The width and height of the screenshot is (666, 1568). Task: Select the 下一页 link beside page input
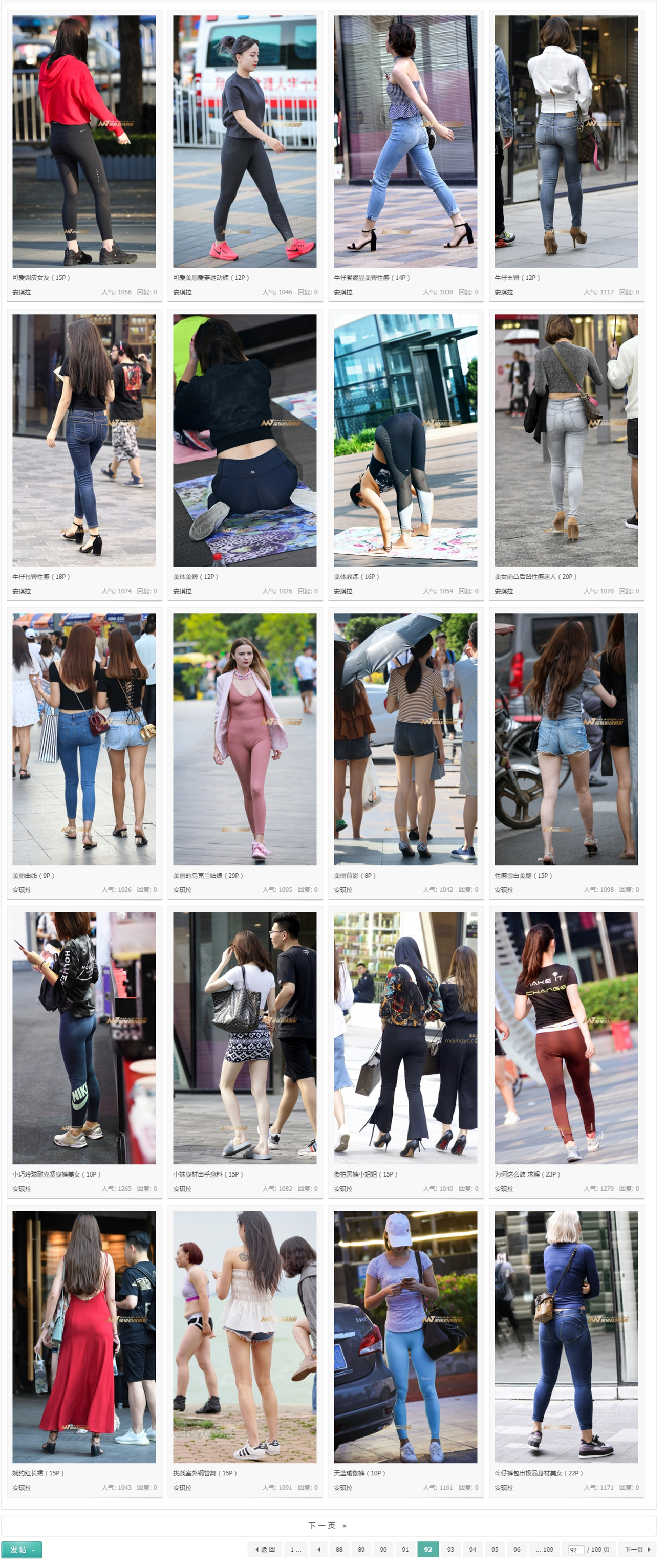pos(637,1549)
